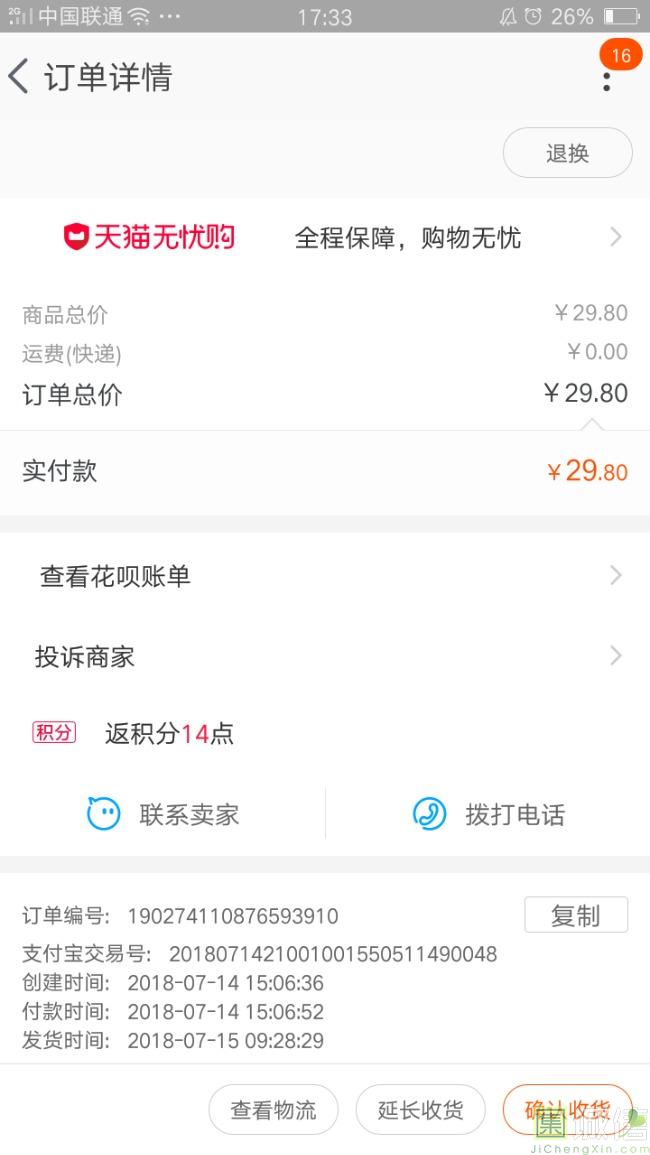Image resolution: width=650 pixels, height=1155 pixels.
Task: Open the 天猫无忧购 guarantee row
Action: pos(325,237)
